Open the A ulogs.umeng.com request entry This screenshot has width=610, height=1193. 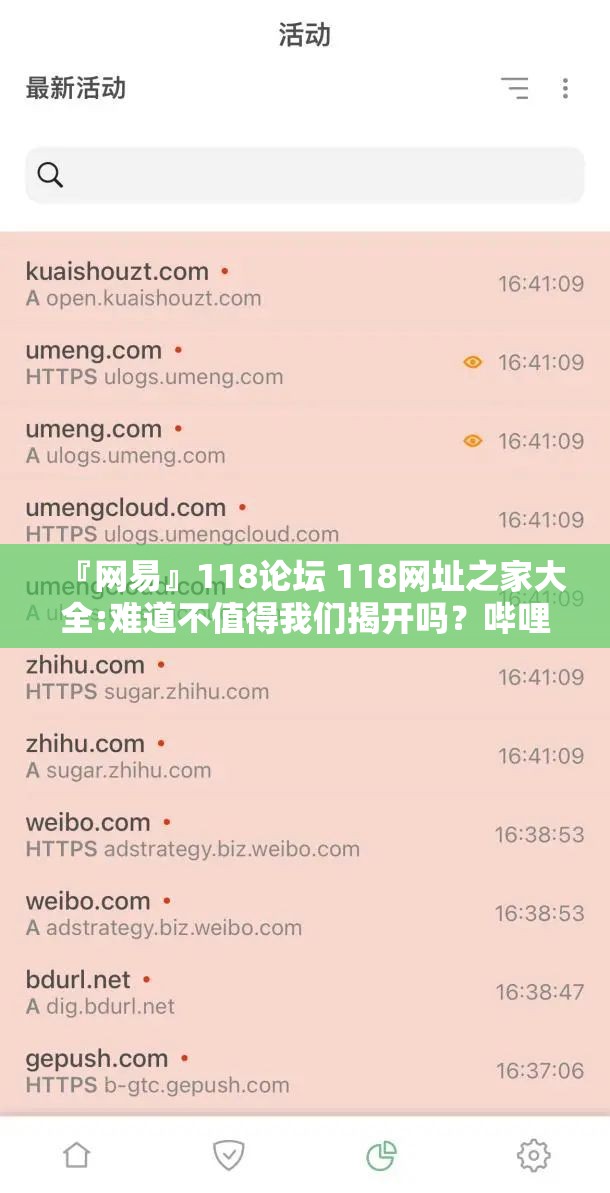click(305, 441)
